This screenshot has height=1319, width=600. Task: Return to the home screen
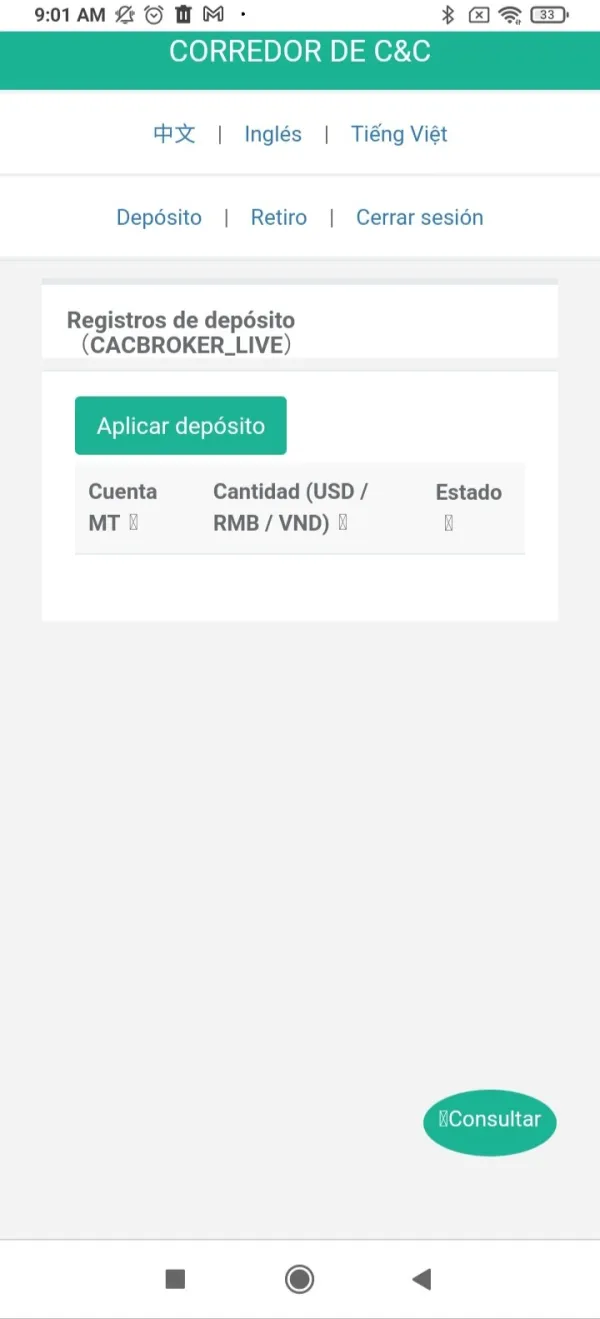pyautogui.click(x=299, y=1279)
